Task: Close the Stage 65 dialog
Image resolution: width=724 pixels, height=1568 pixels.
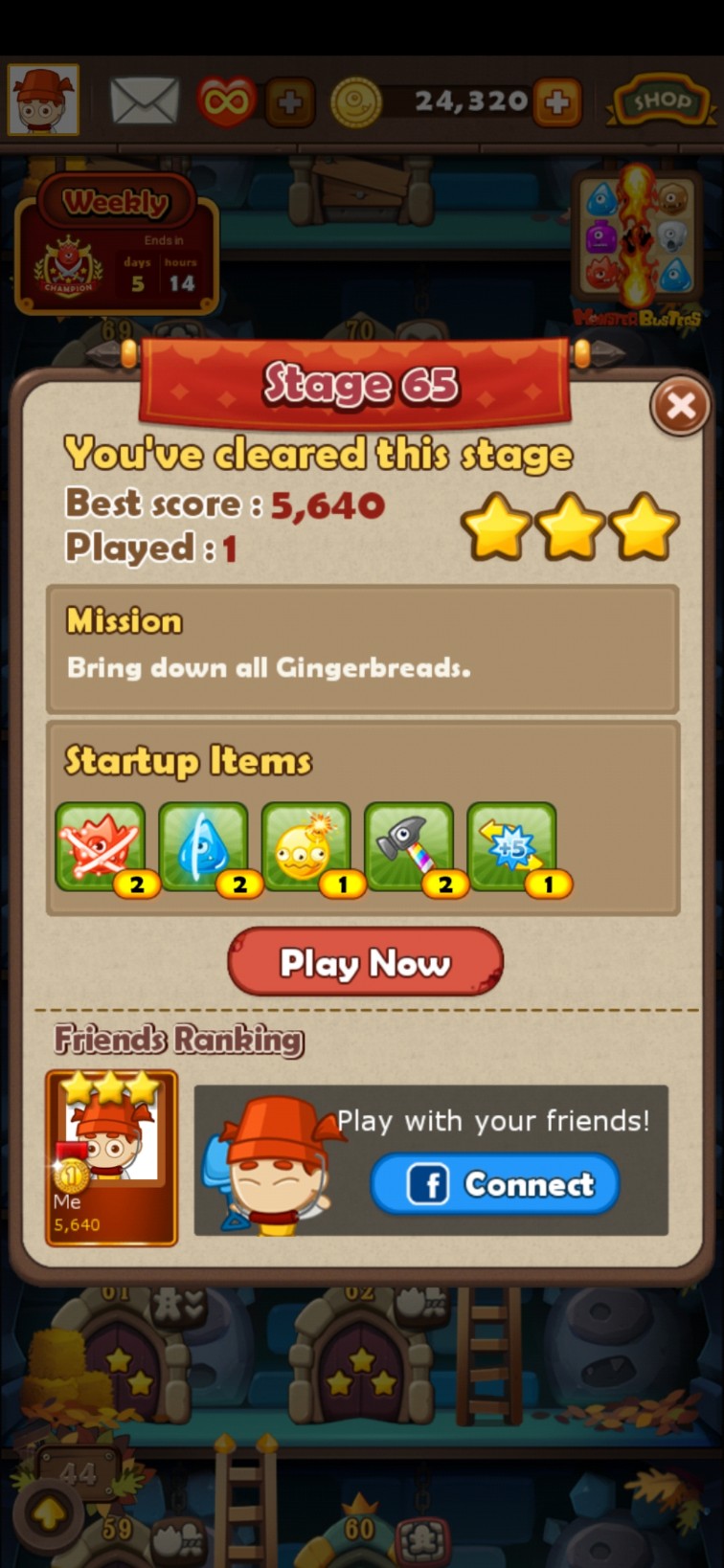Action: 680,407
